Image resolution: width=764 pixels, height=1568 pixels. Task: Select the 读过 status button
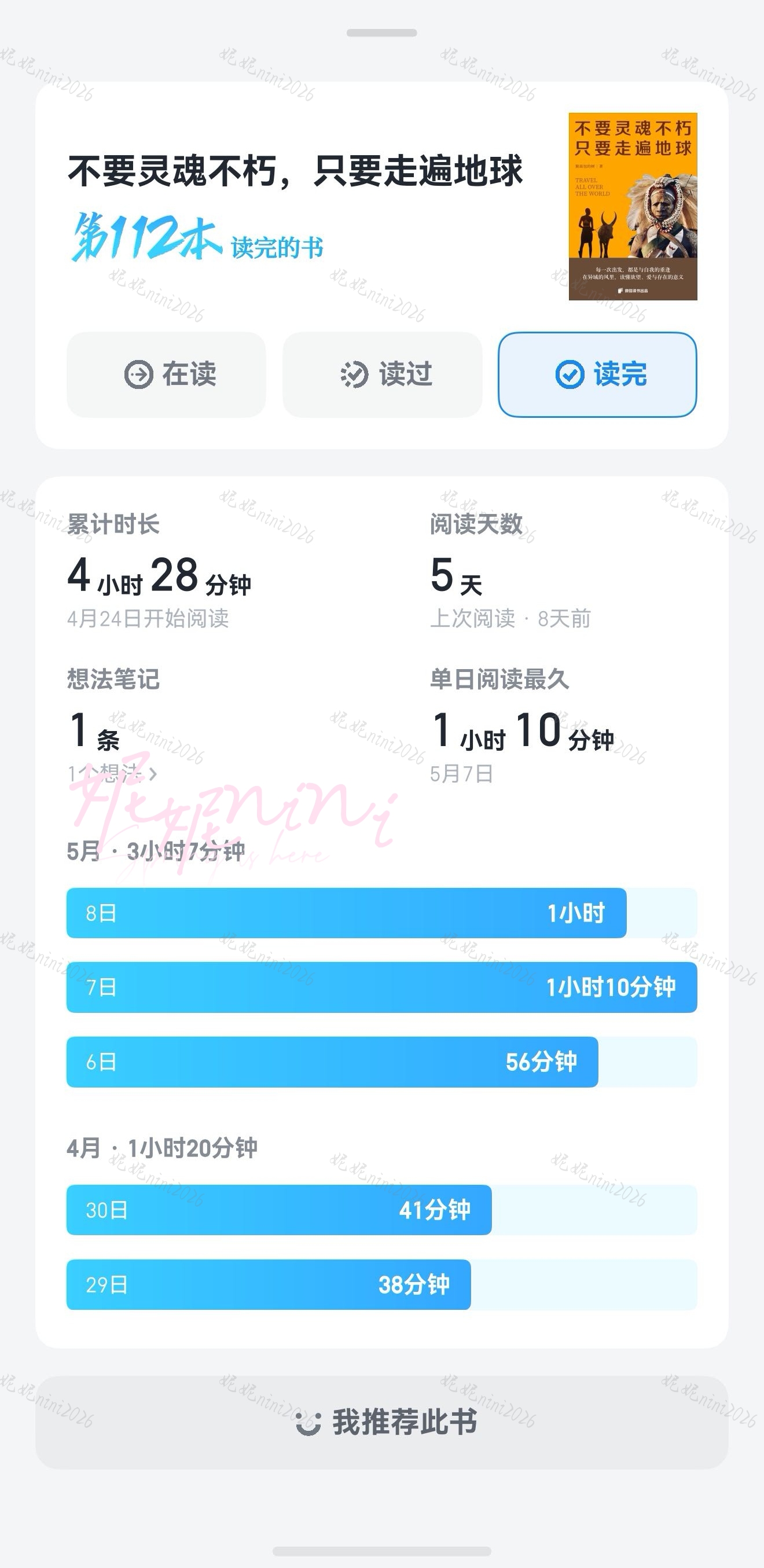[383, 374]
